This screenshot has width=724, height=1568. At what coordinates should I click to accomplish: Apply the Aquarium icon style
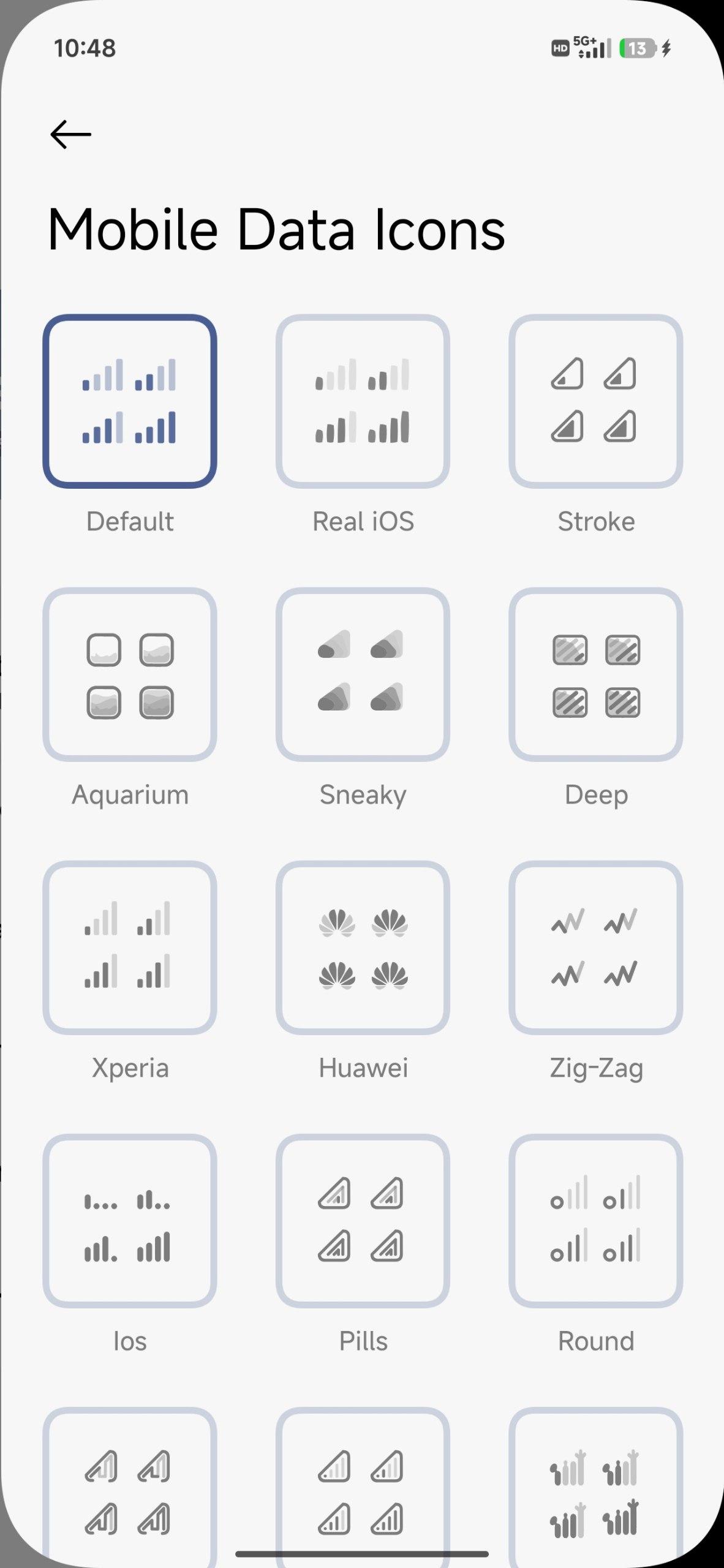pos(130,674)
